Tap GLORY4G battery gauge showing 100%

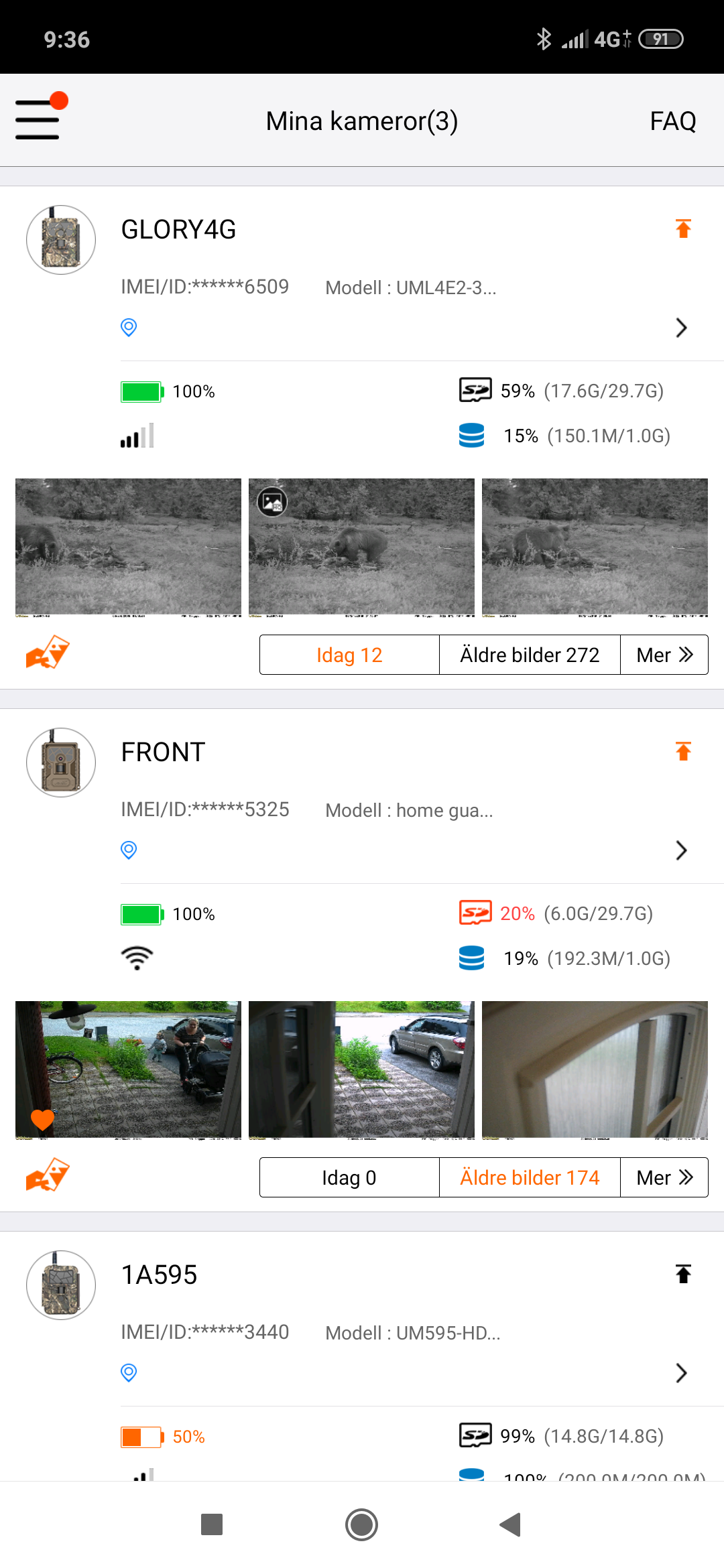pyautogui.click(x=141, y=391)
